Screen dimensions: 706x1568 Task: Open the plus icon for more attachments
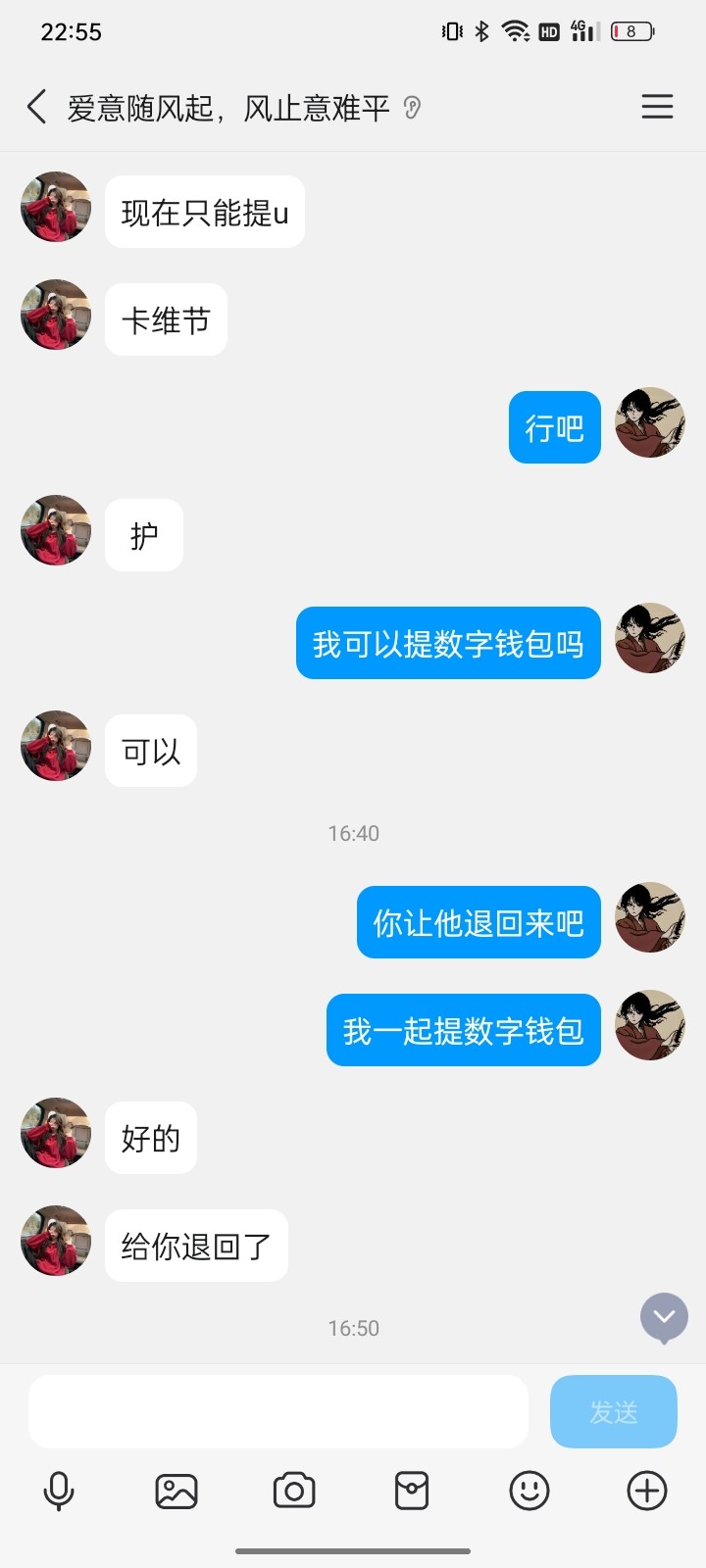[x=645, y=1491]
